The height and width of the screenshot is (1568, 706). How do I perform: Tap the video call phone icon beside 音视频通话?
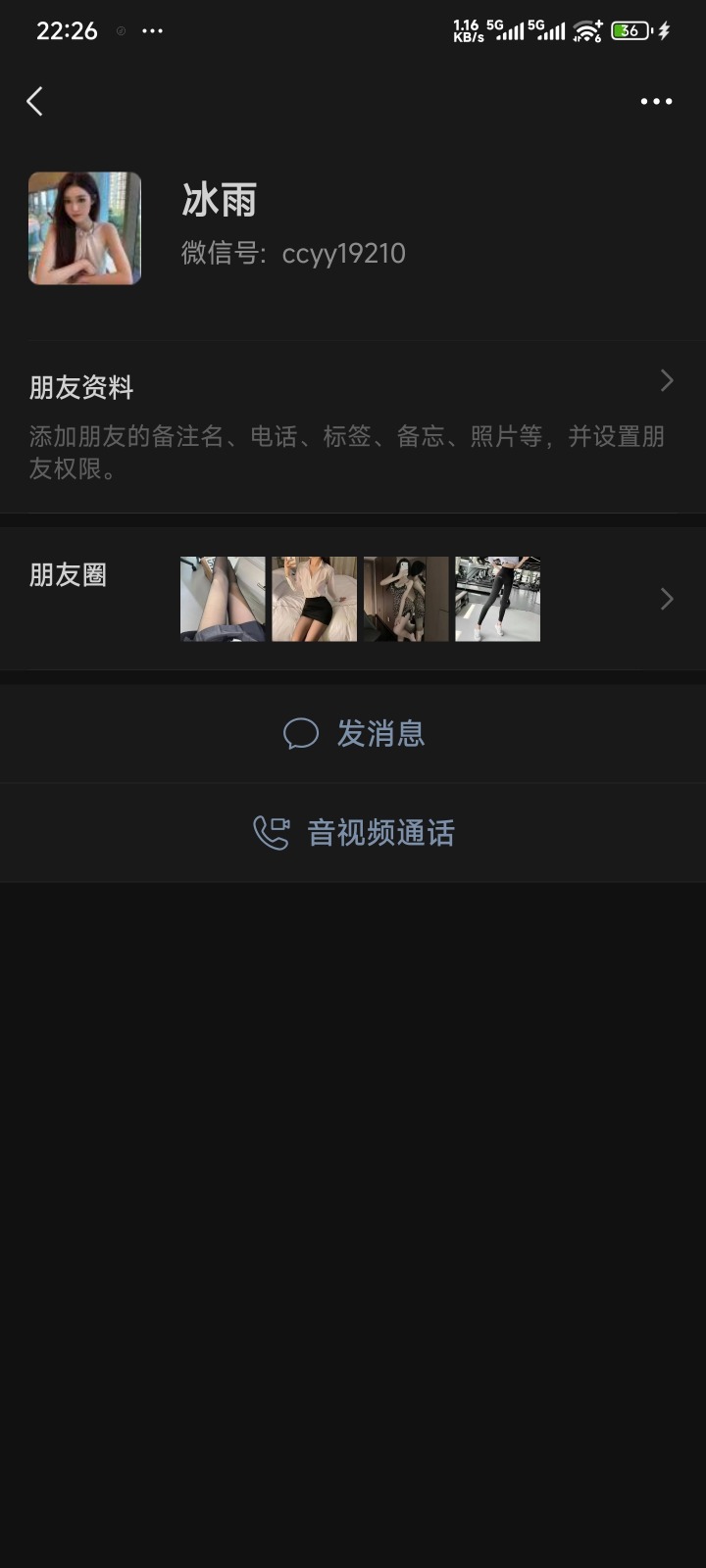coord(271,832)
